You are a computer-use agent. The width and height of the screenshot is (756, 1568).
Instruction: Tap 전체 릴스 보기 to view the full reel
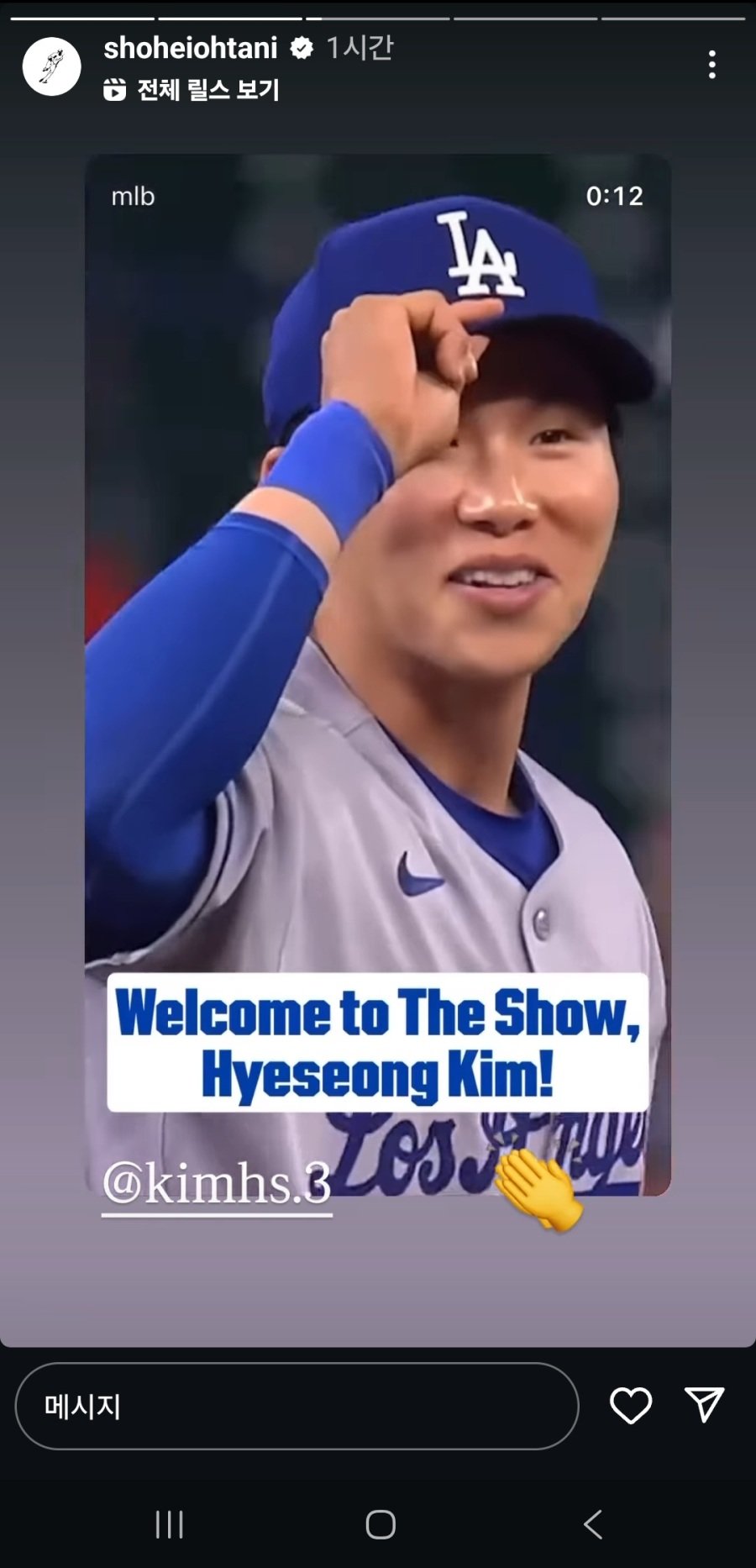tap(192, 89)
